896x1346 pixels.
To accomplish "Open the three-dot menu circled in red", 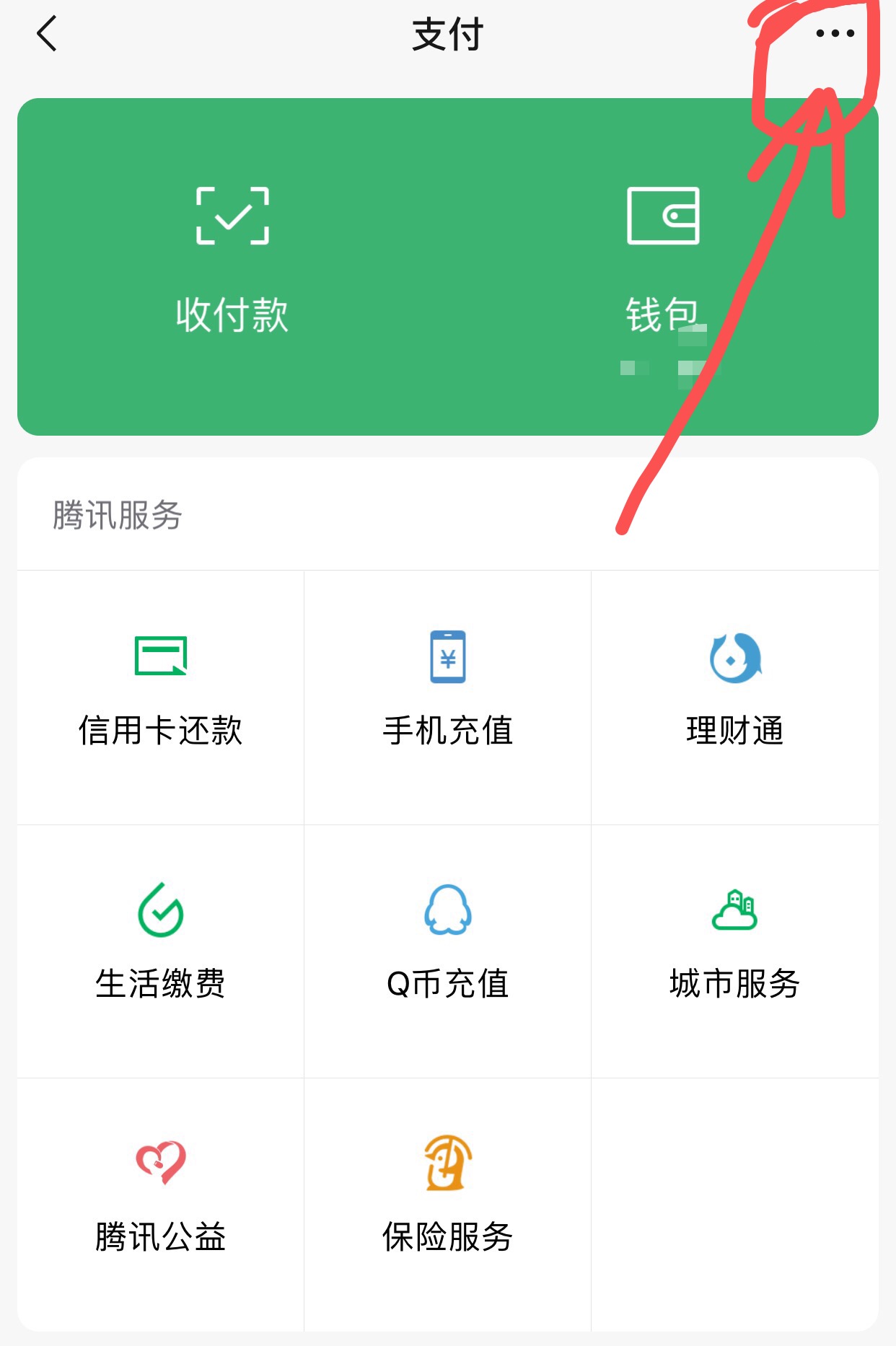I will click(835, 34).
